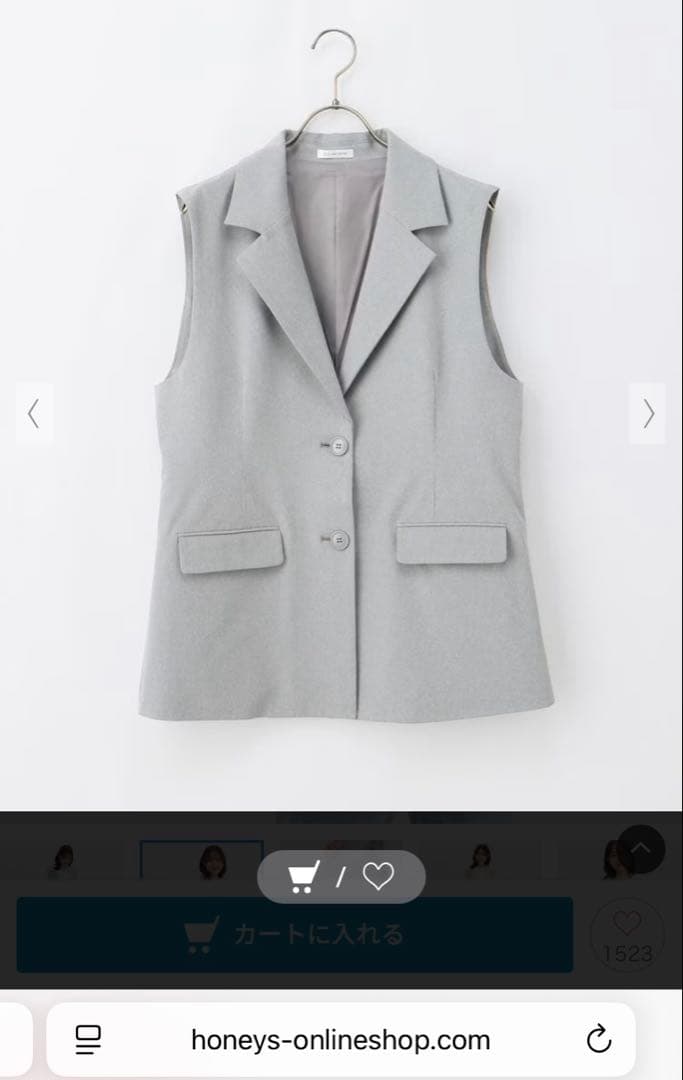Tap the カートに入れる button
This screenshot has height=1080, width=683.
coord(295,935)
